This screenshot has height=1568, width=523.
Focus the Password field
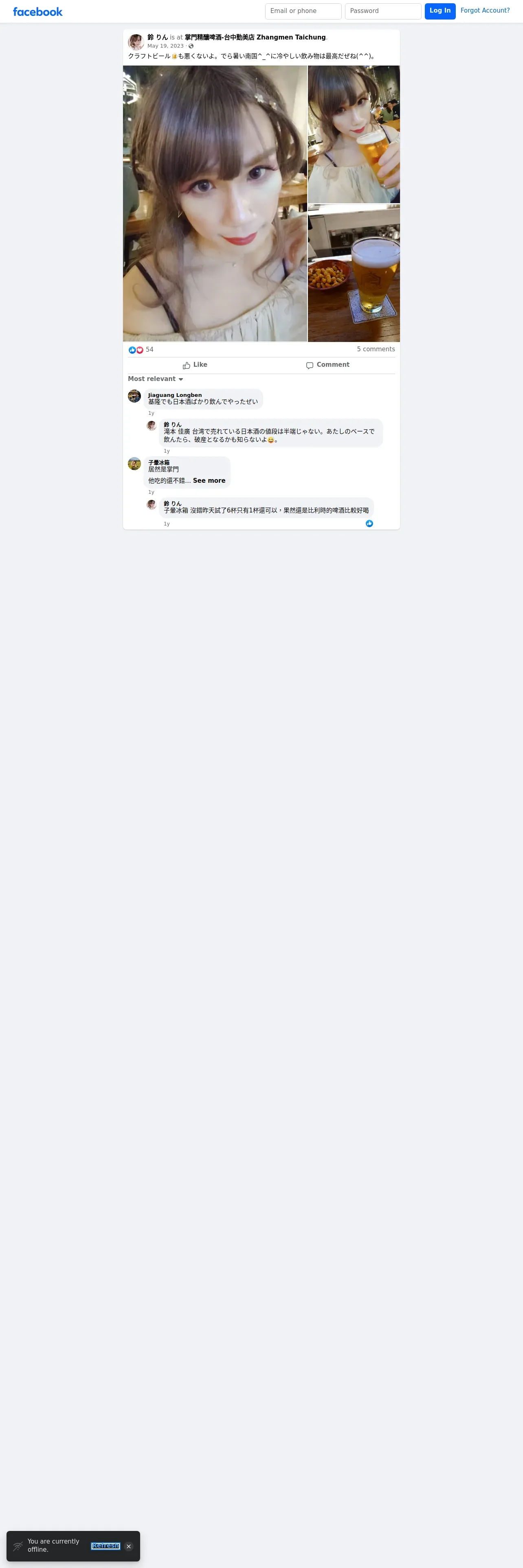click(x=383, y=11)
